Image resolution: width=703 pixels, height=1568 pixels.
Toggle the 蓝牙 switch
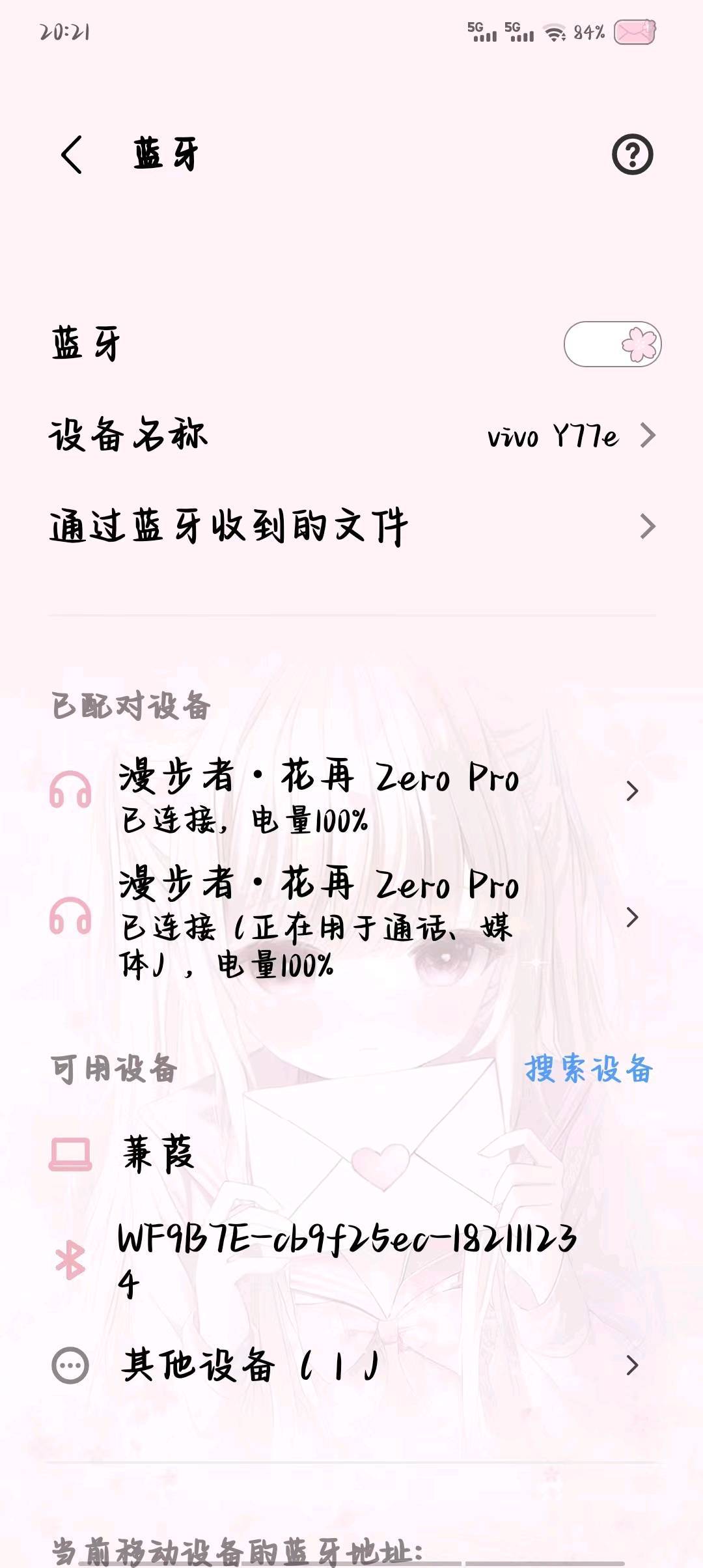click(x=612, y=344)
